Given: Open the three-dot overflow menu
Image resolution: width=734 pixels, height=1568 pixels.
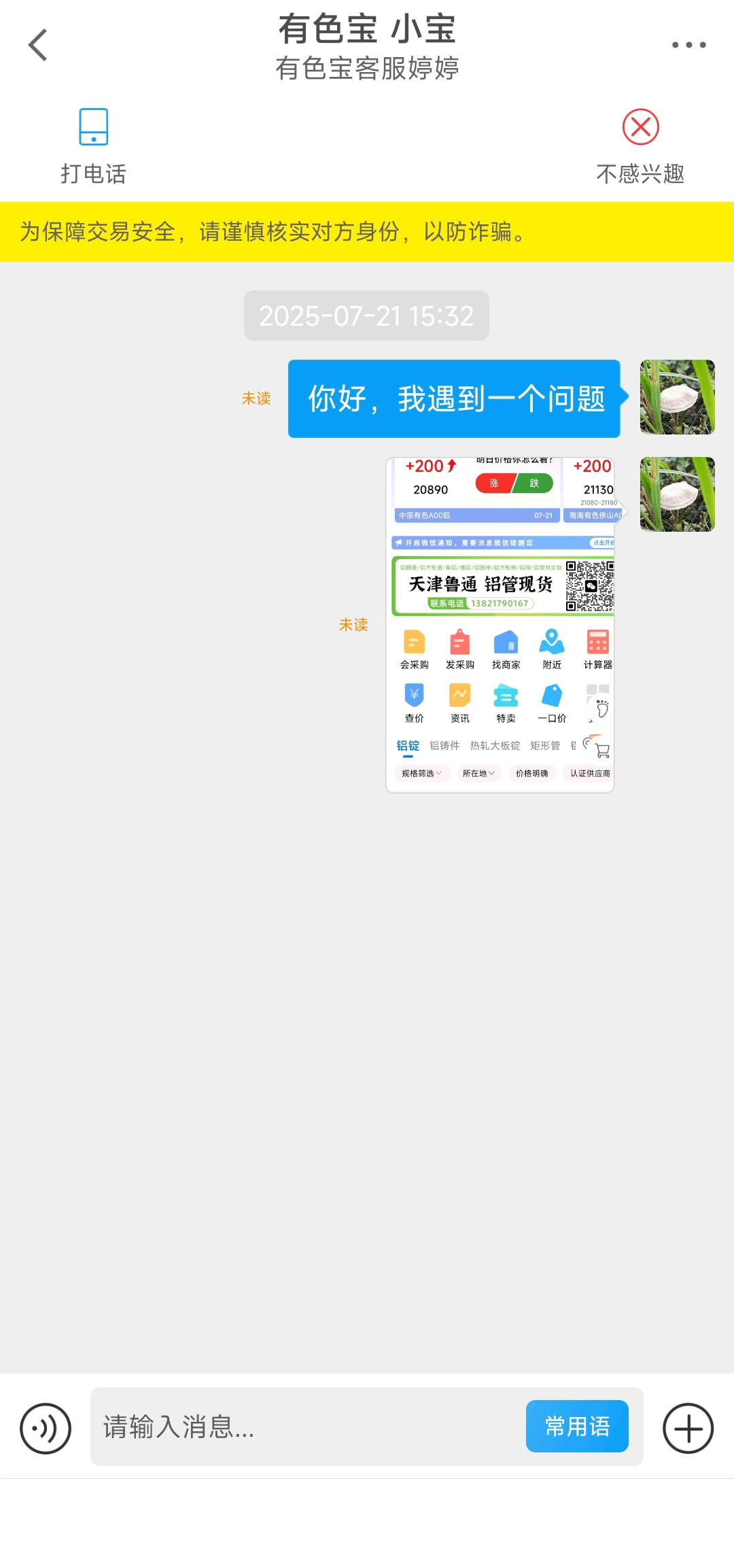Looking at the screenshot, I should [688, 45].
